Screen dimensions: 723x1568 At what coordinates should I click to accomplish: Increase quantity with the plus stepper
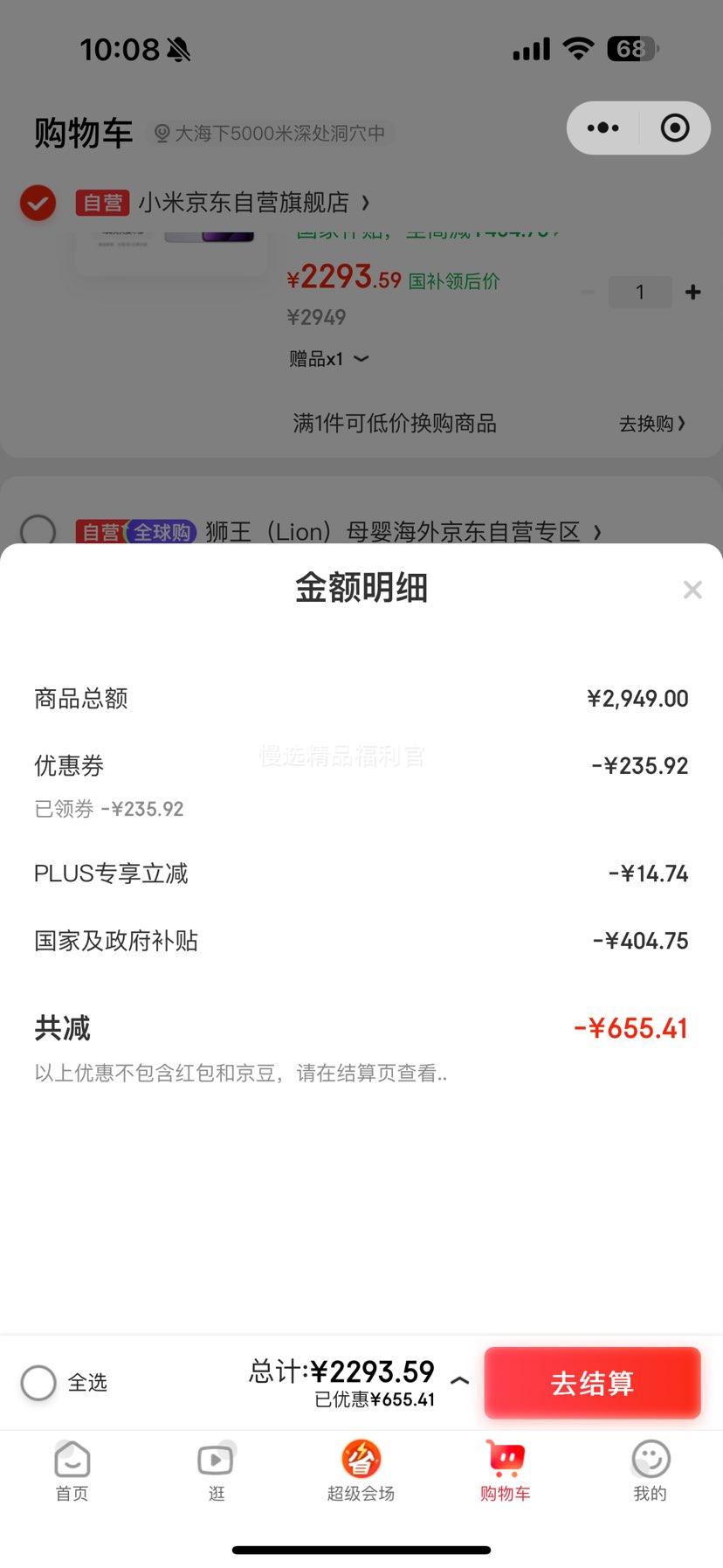click(x=692, y=292)
